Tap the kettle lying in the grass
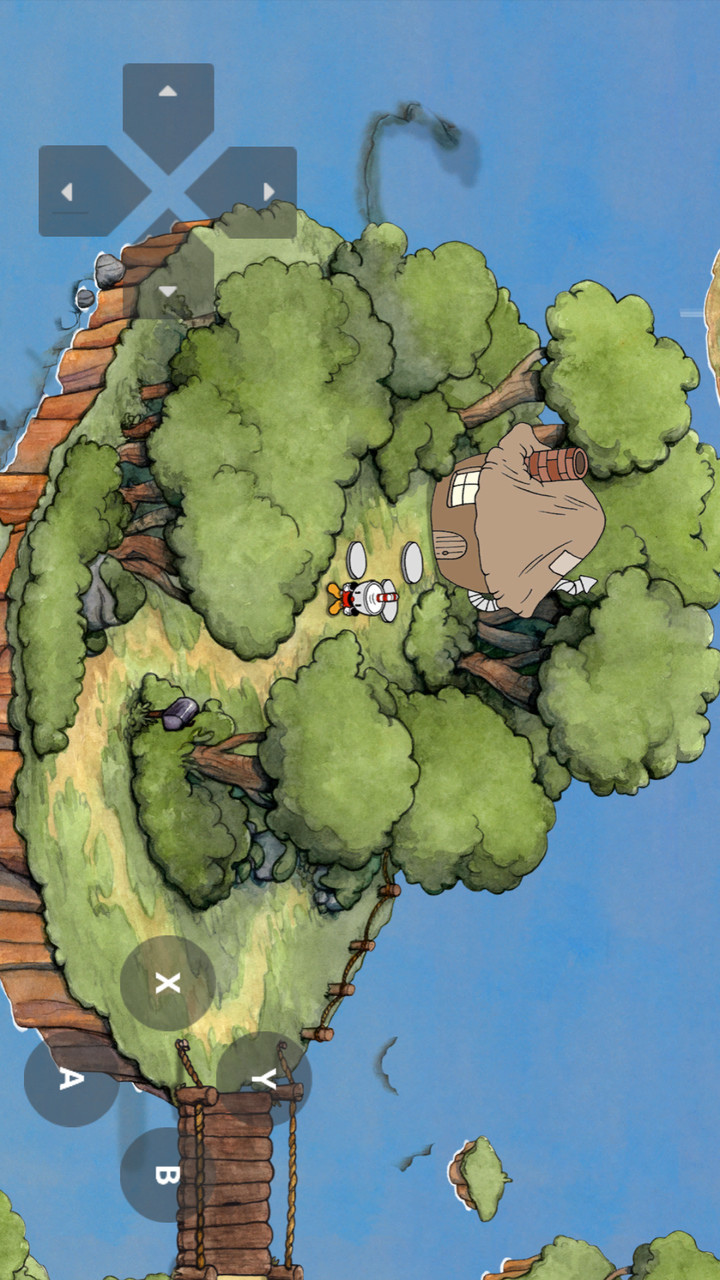 (180, 712)
